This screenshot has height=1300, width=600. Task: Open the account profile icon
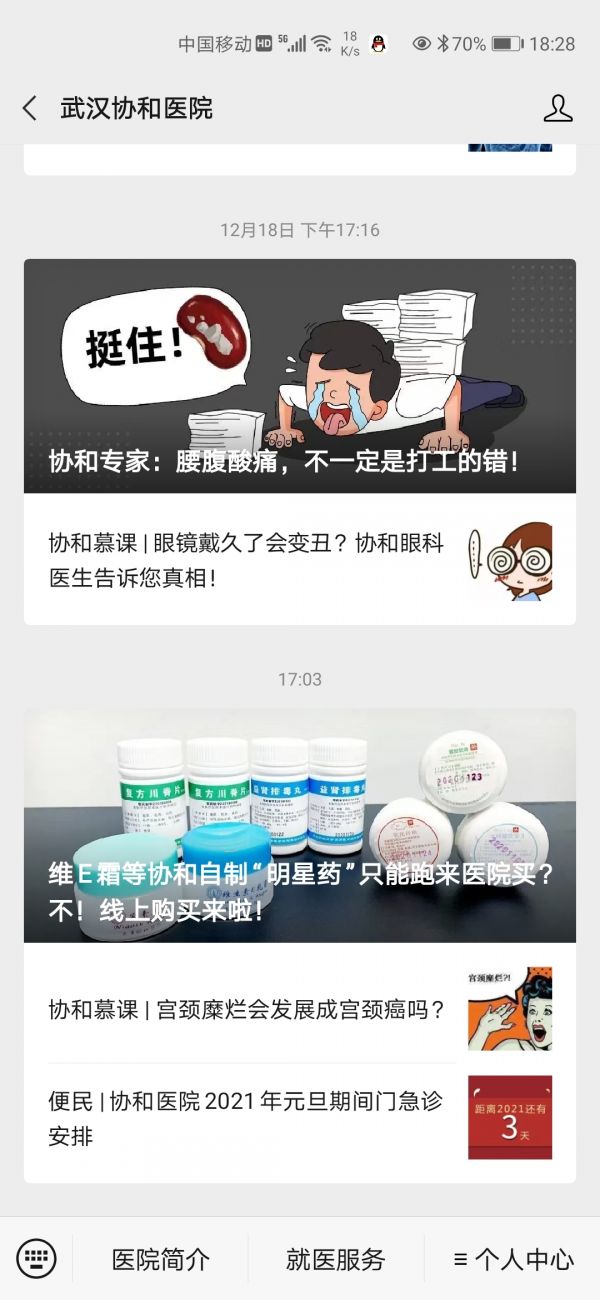558,108
